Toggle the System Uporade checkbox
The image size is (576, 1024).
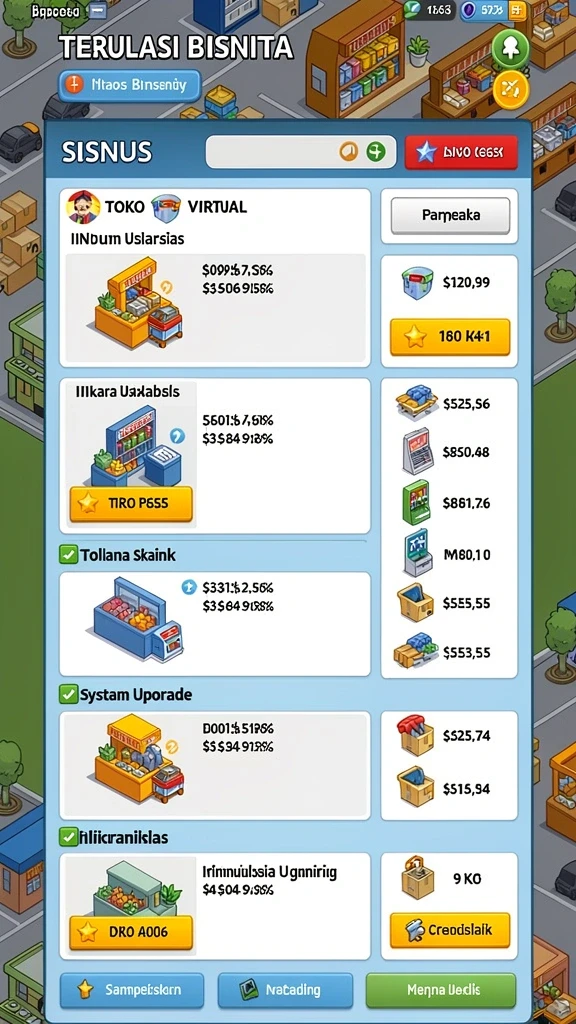[x=68, y=694]
